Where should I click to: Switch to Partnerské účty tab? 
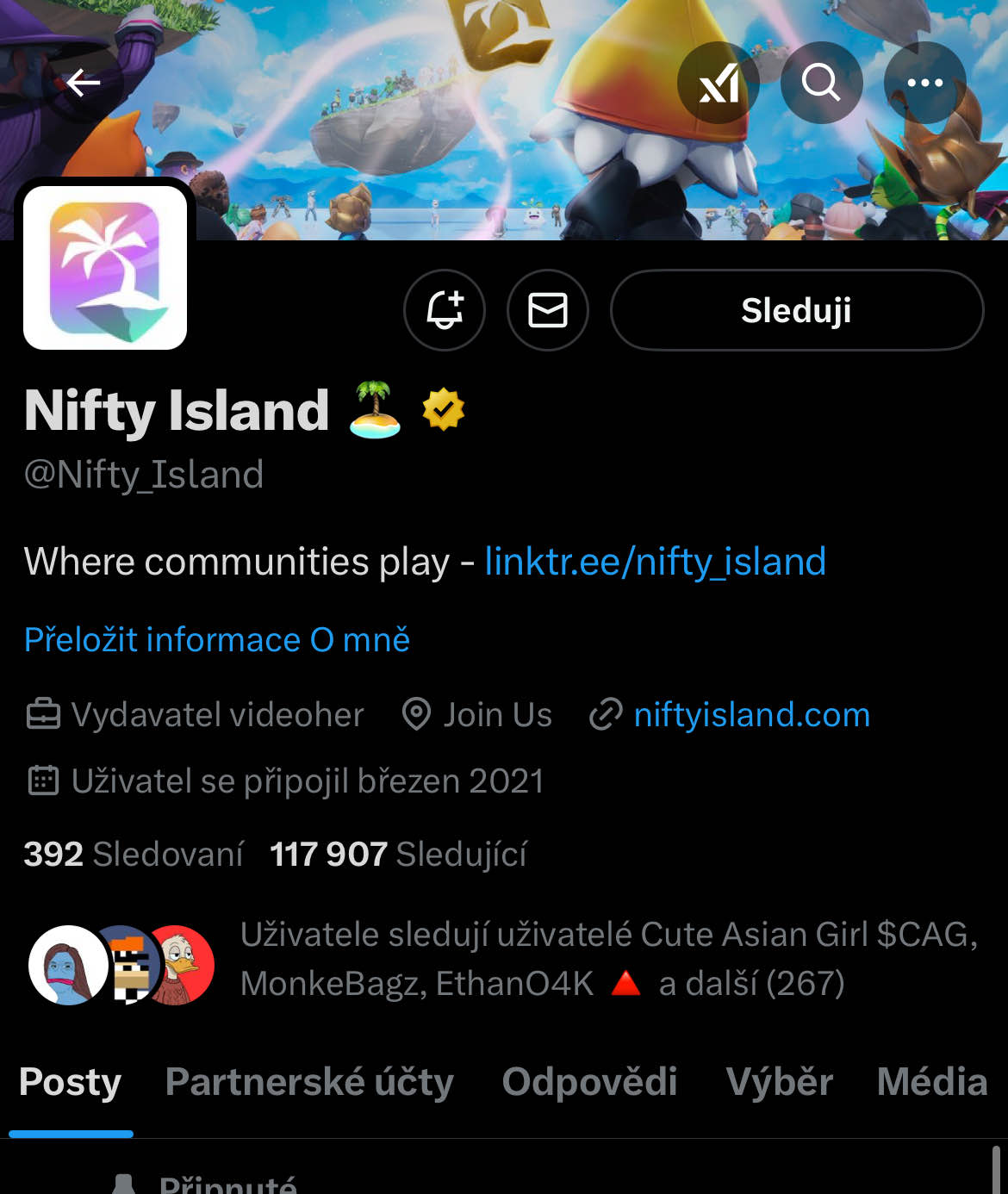tap(309, 1082)
